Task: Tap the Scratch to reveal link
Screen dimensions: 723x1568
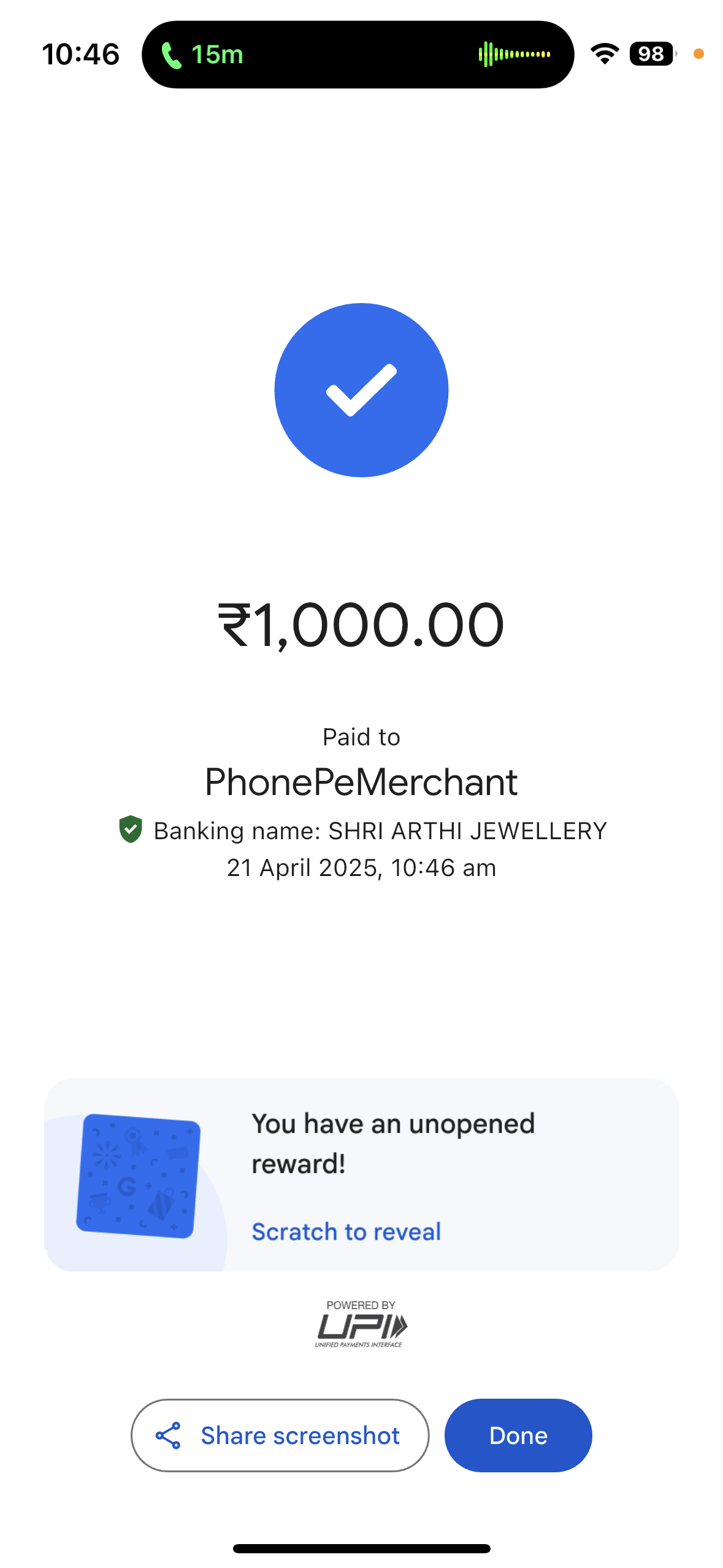Action: (x=346, y=1231)
